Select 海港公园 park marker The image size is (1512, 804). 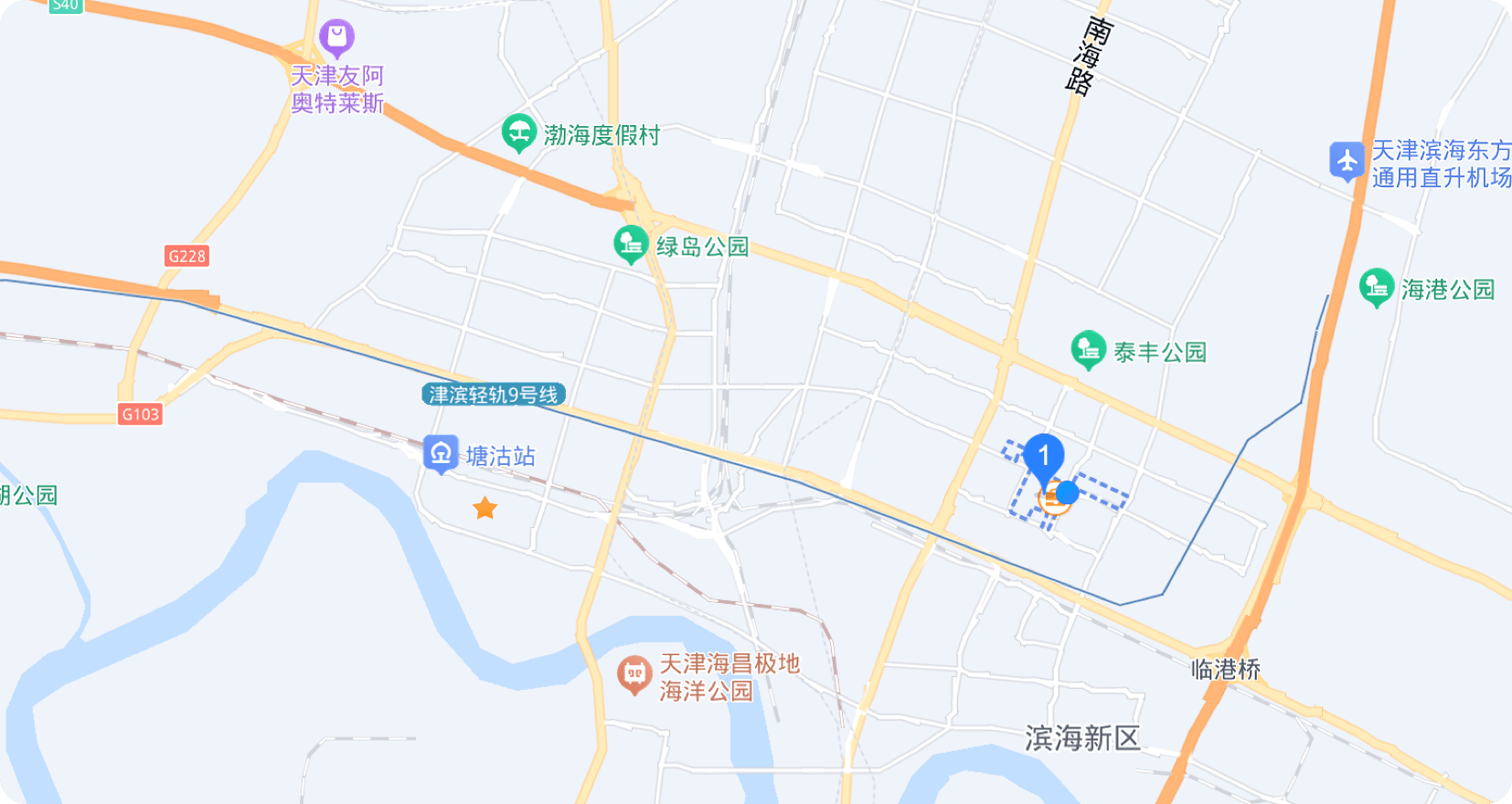pos(1376,289)
